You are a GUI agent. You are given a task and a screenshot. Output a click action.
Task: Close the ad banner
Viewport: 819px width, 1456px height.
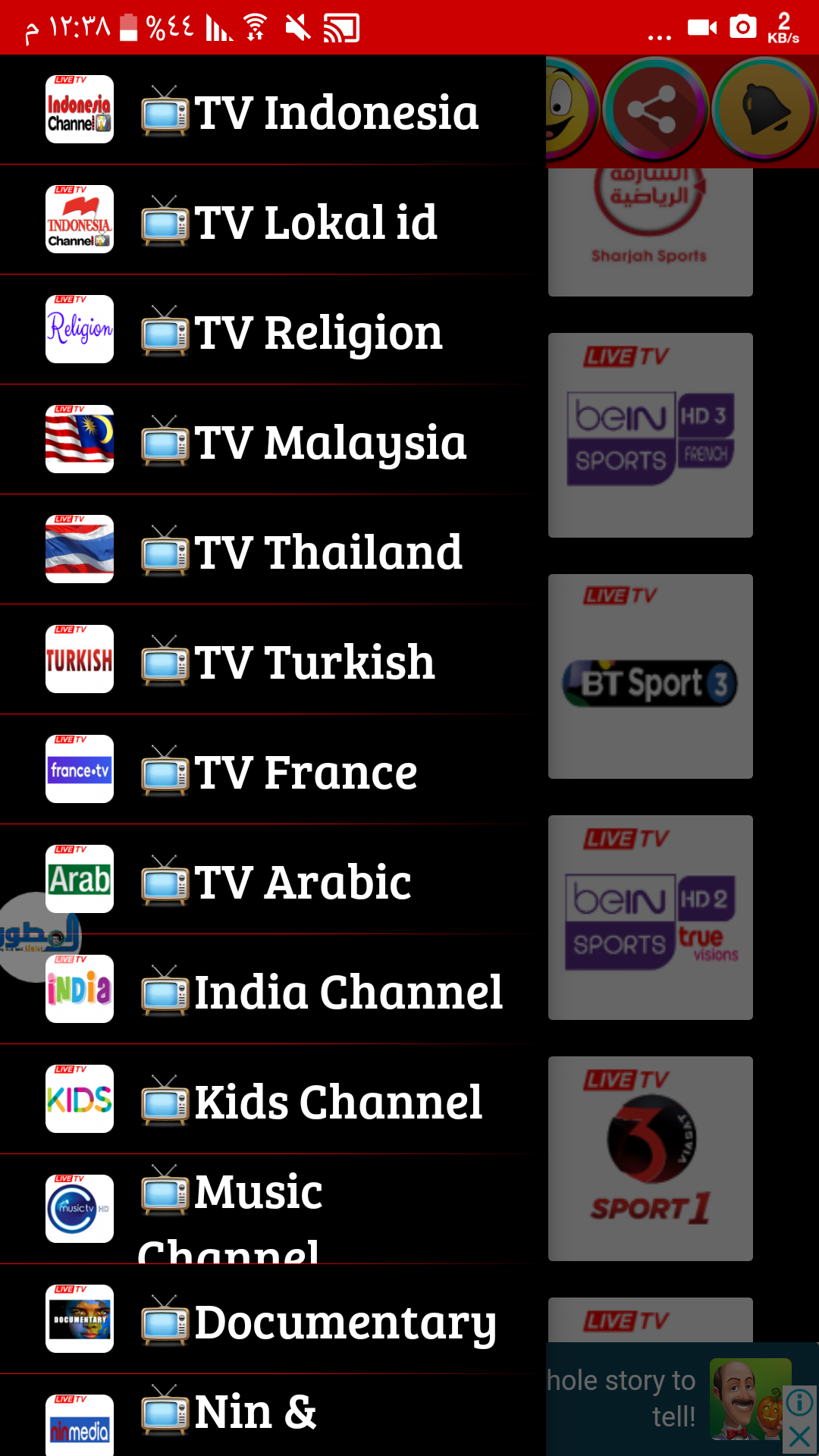(799, 1436)
